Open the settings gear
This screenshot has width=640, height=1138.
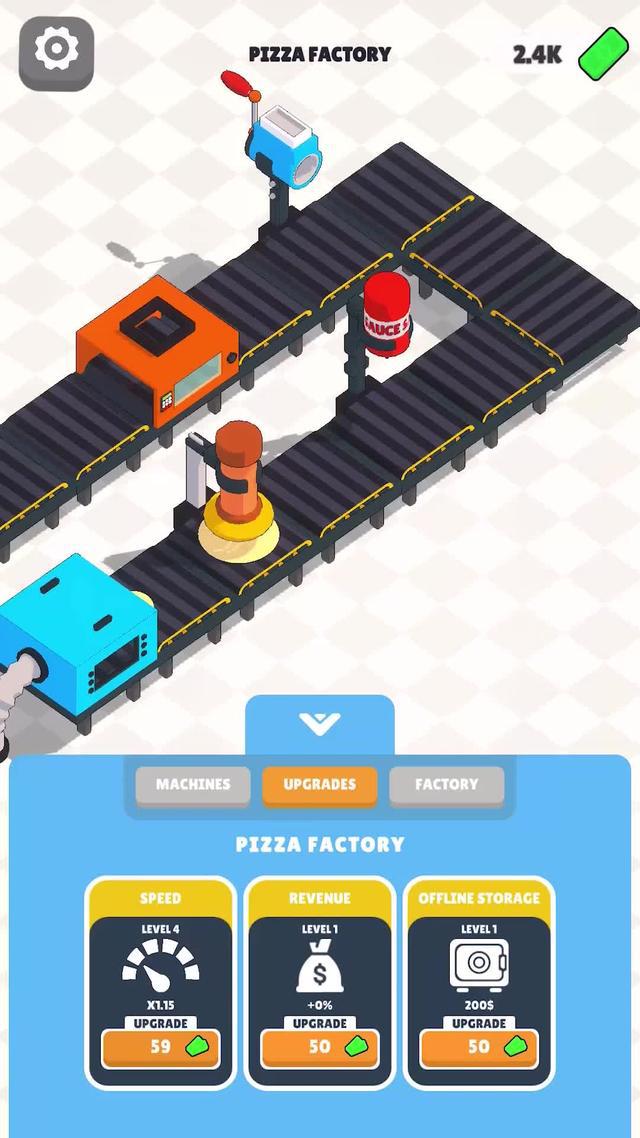click(56, 52)
